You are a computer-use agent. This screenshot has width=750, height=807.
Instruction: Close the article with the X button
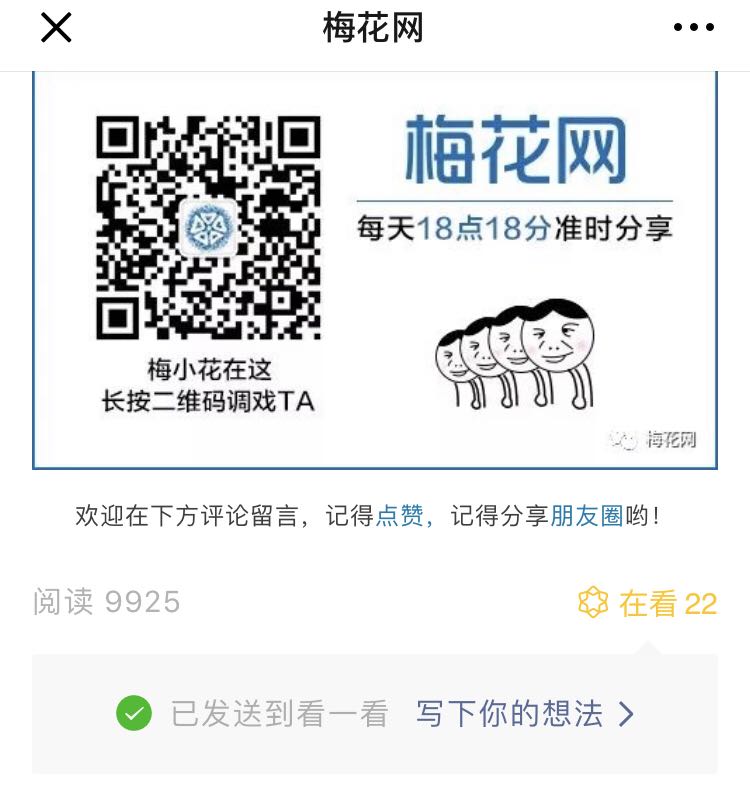pyautogui.click(x=55, y=27)
